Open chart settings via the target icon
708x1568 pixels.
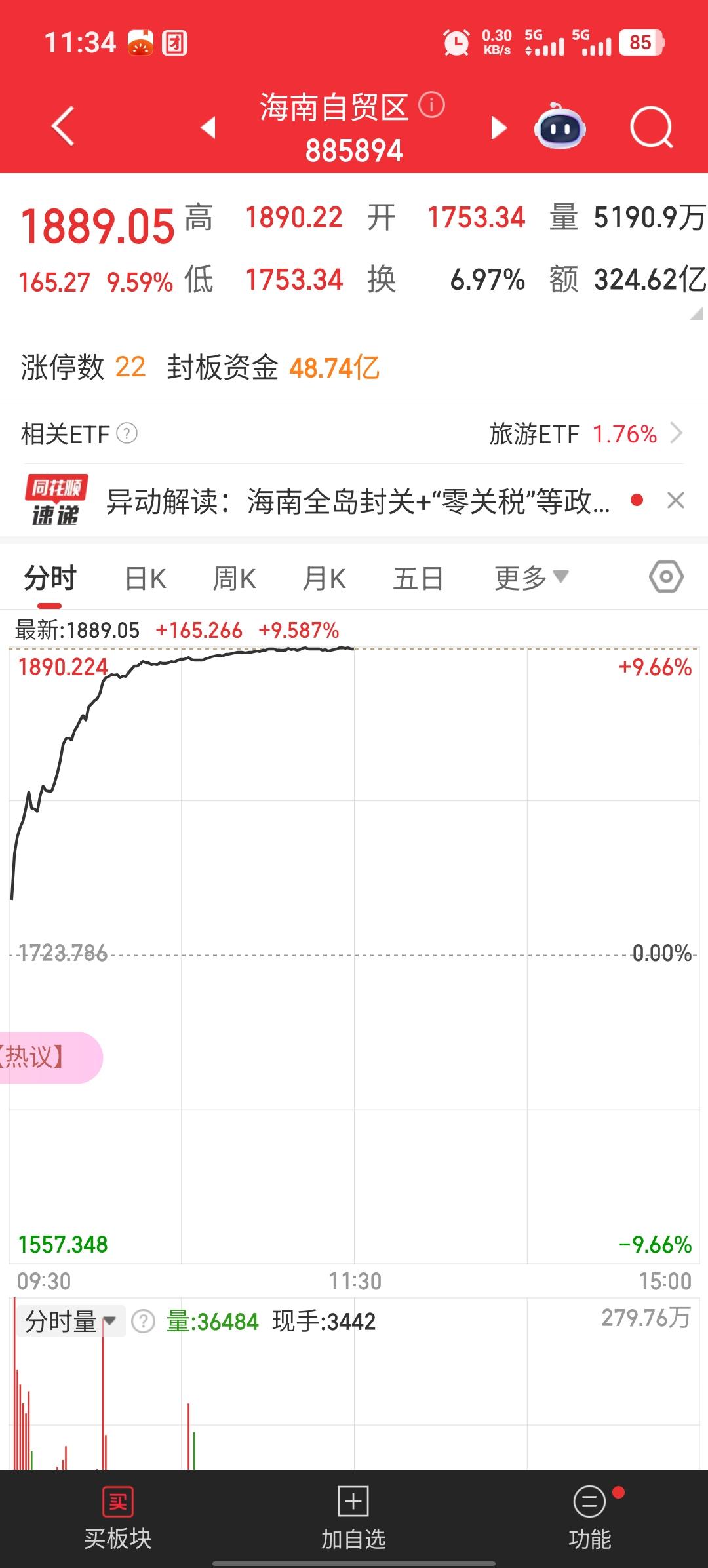[666, 577]
